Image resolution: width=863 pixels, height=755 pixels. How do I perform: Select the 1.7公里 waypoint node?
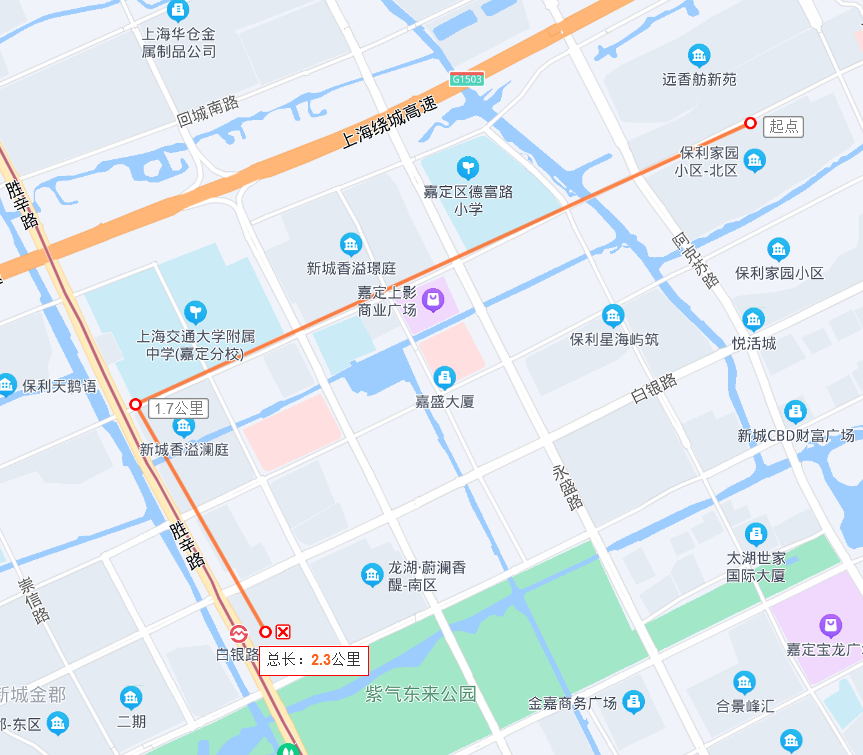(135, 404)
